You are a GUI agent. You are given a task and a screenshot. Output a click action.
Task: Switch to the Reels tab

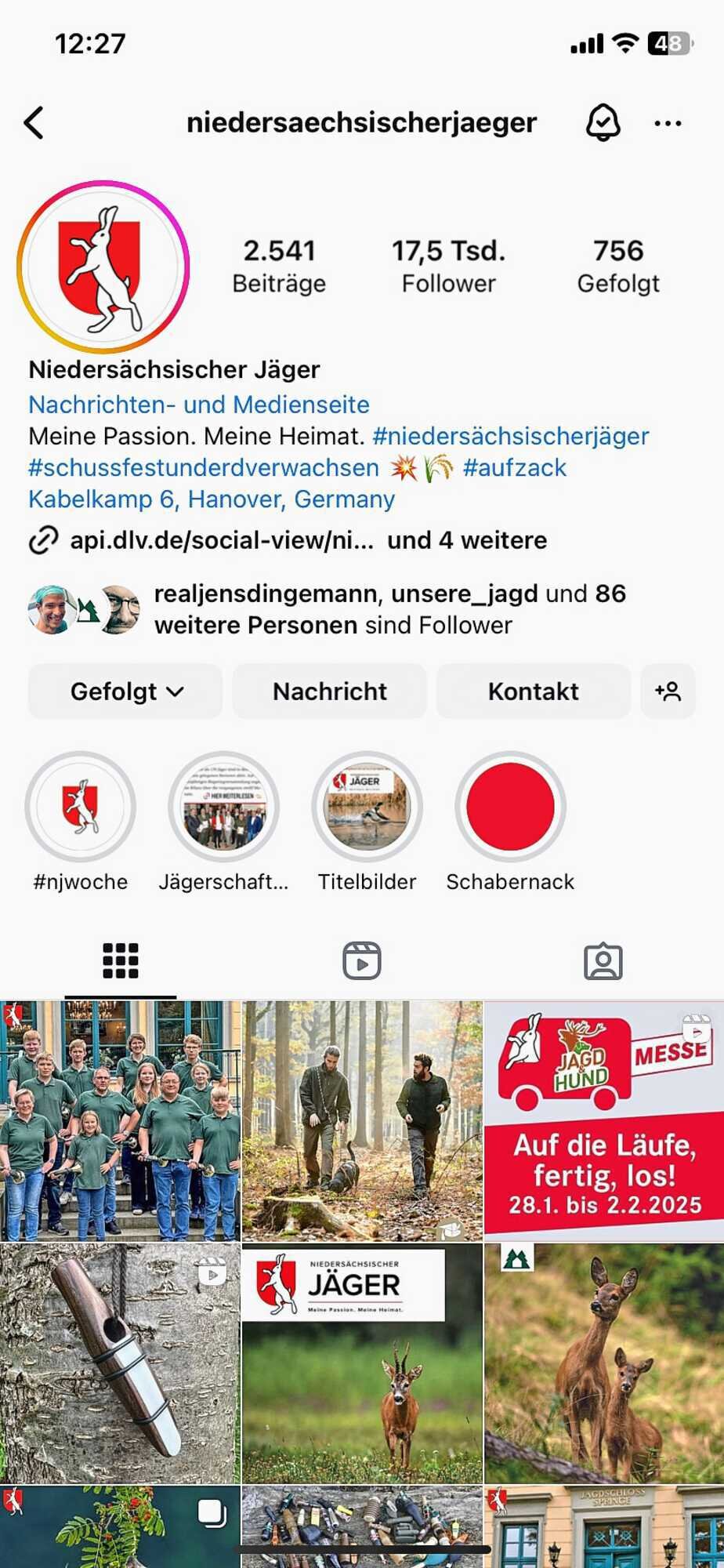362,960
